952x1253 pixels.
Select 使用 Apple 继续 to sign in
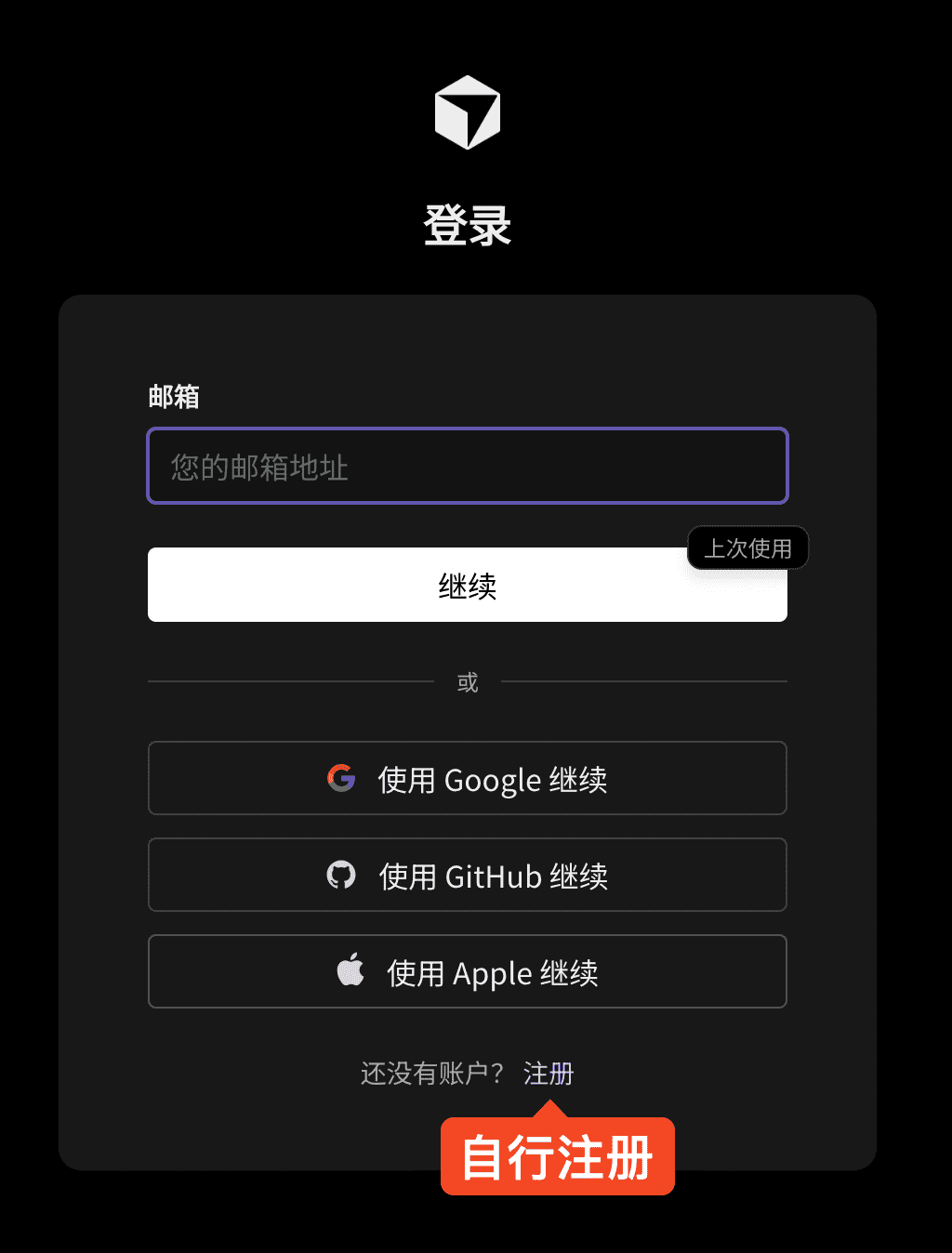tap(467, 971)
